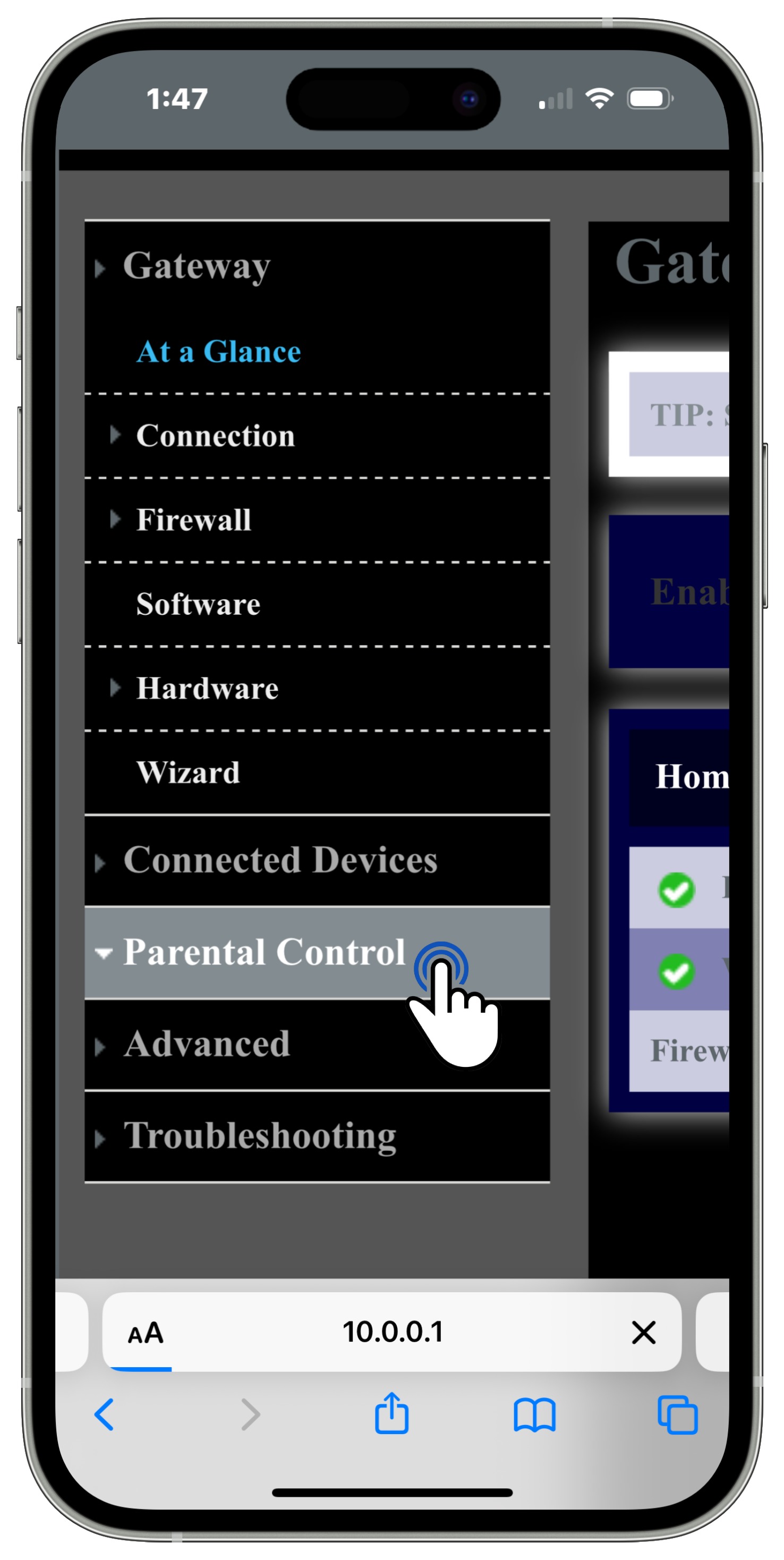
Task: Tap the 10.0.0.1 address bar
Action: pos(393,1332)
